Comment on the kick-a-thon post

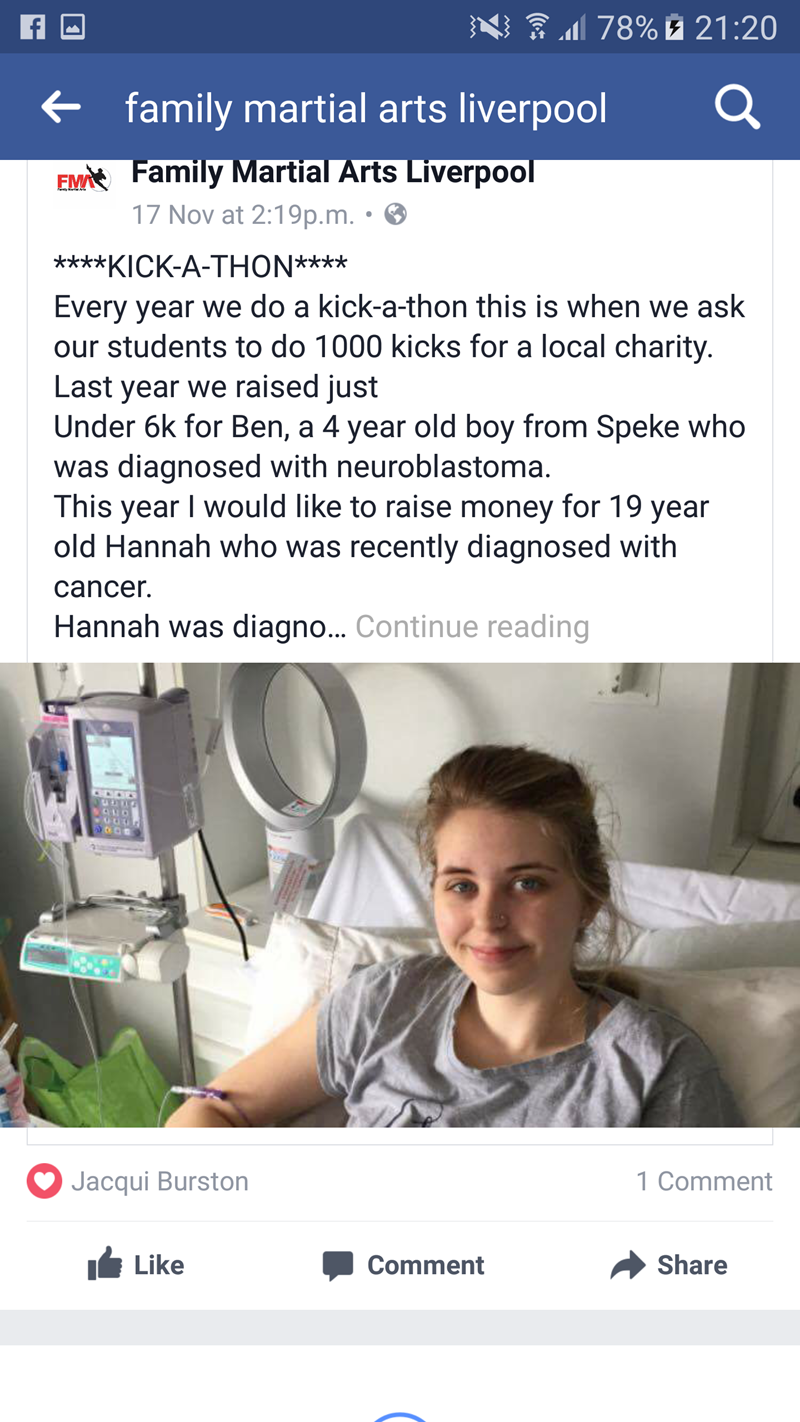click(403, 1265)
